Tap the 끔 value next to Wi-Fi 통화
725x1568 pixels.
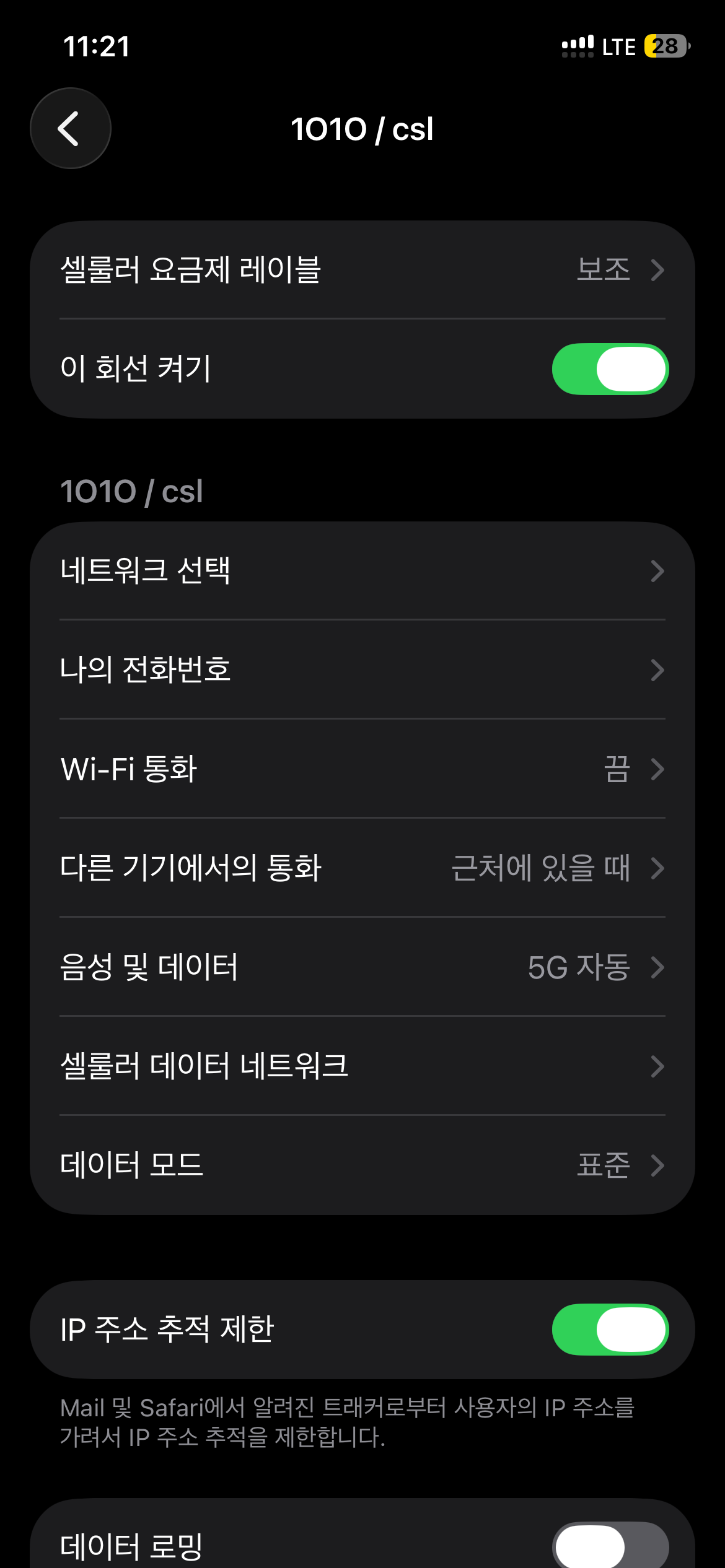[617, 769]
